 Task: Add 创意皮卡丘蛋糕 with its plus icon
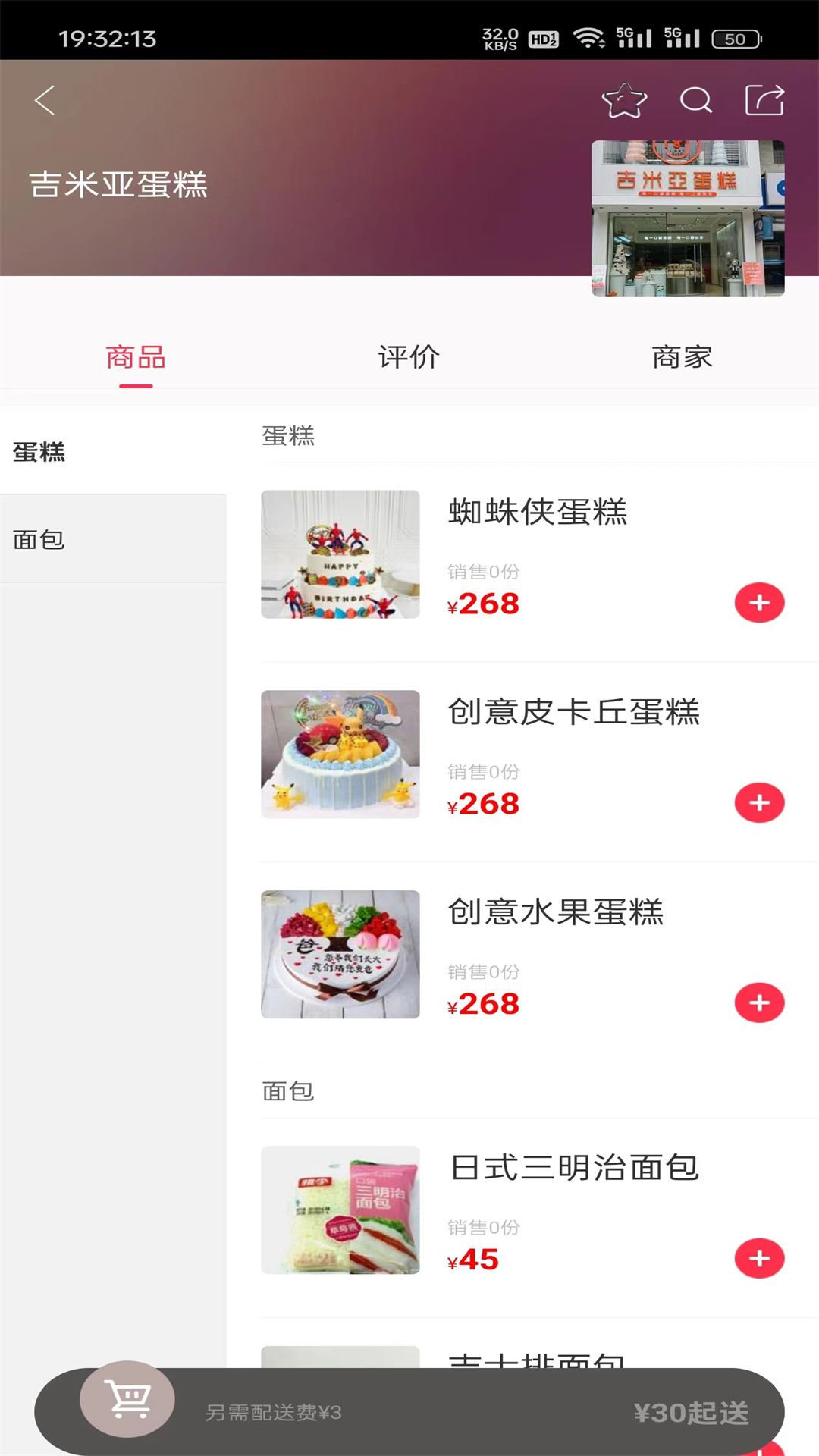tap(759, 802)
